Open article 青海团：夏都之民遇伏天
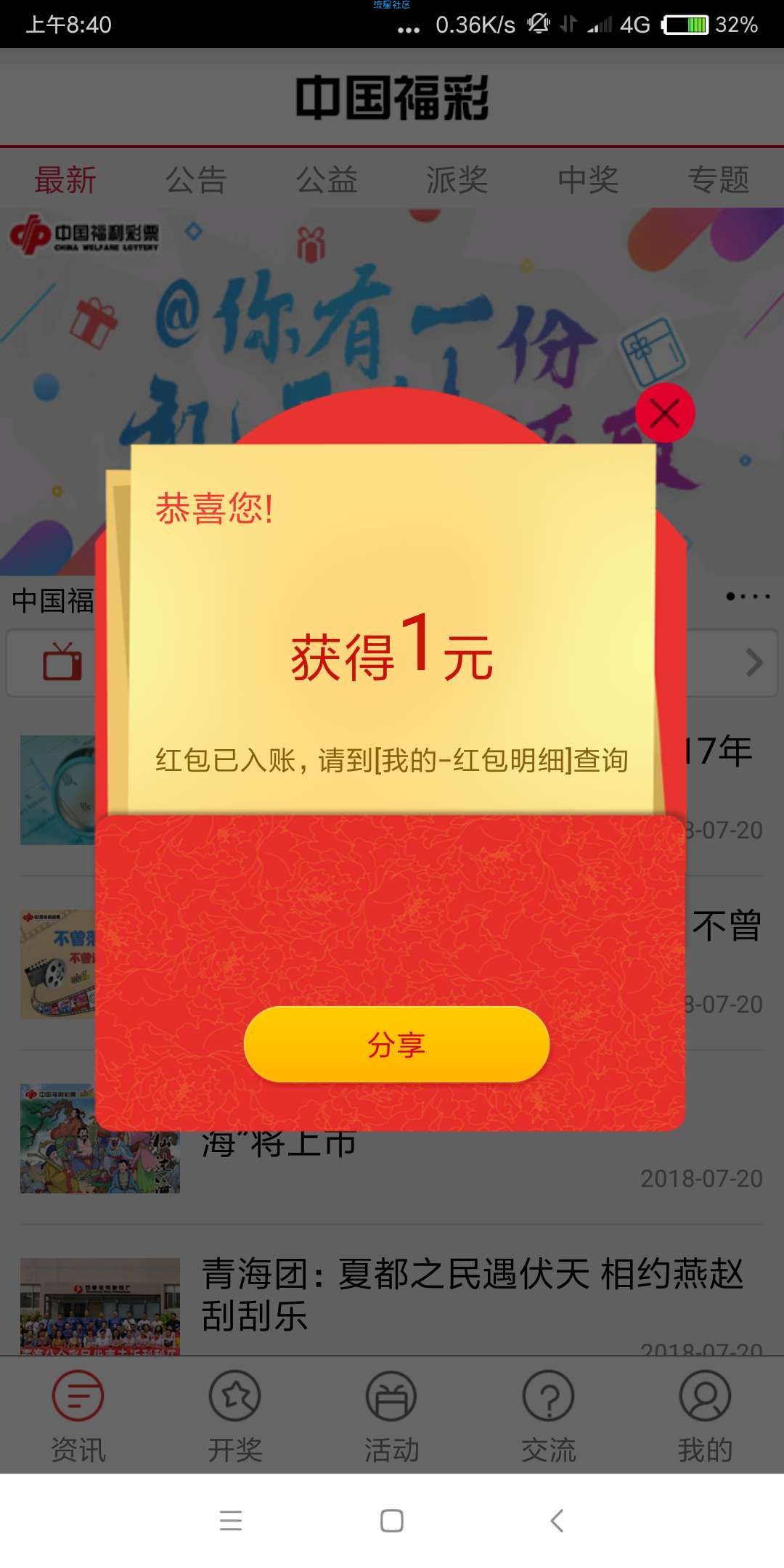The height and width of the screenshot is (1568, 784). [x=472, y=1294]
